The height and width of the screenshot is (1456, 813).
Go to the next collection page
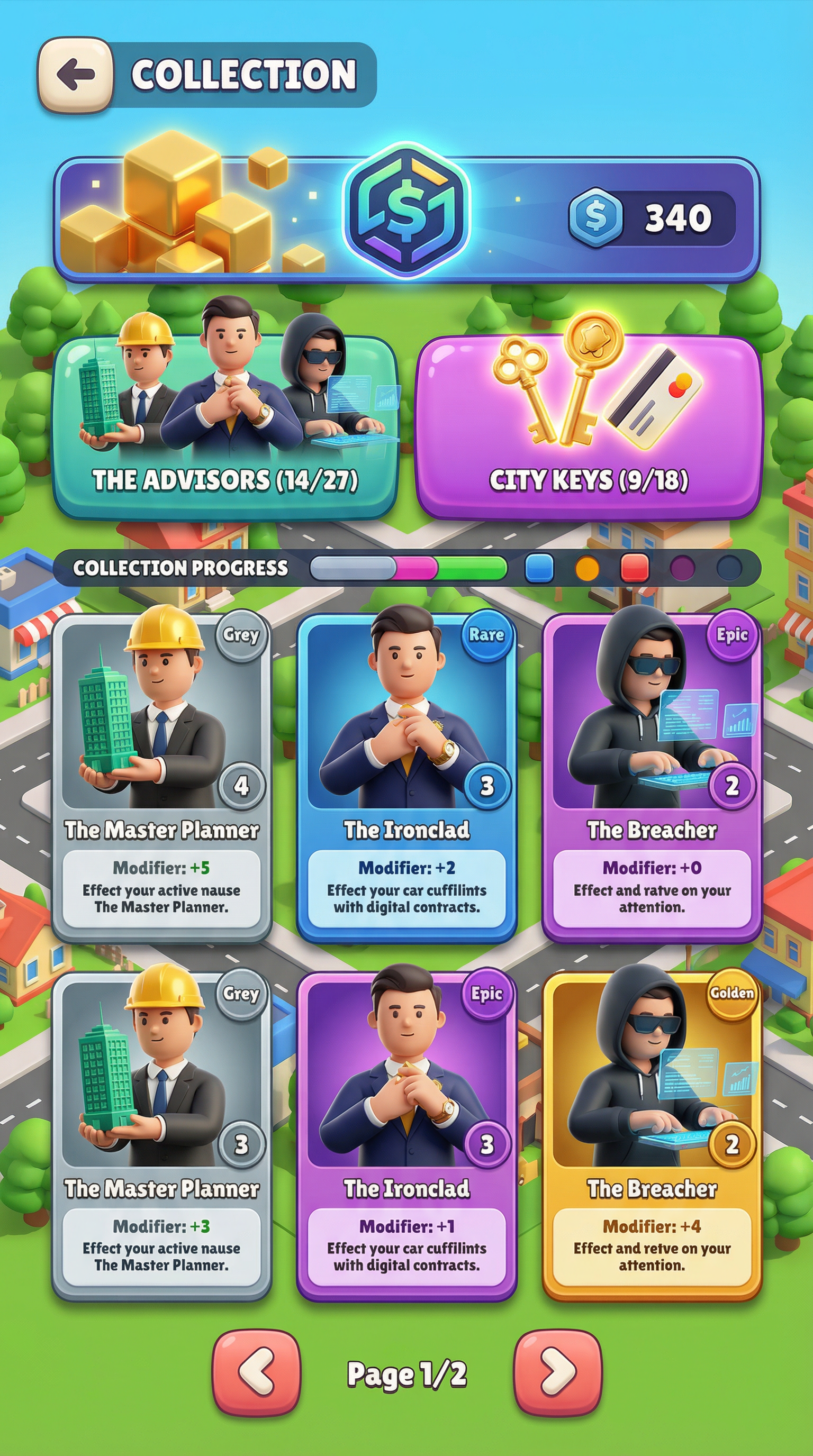click(x=557, y=1372)
